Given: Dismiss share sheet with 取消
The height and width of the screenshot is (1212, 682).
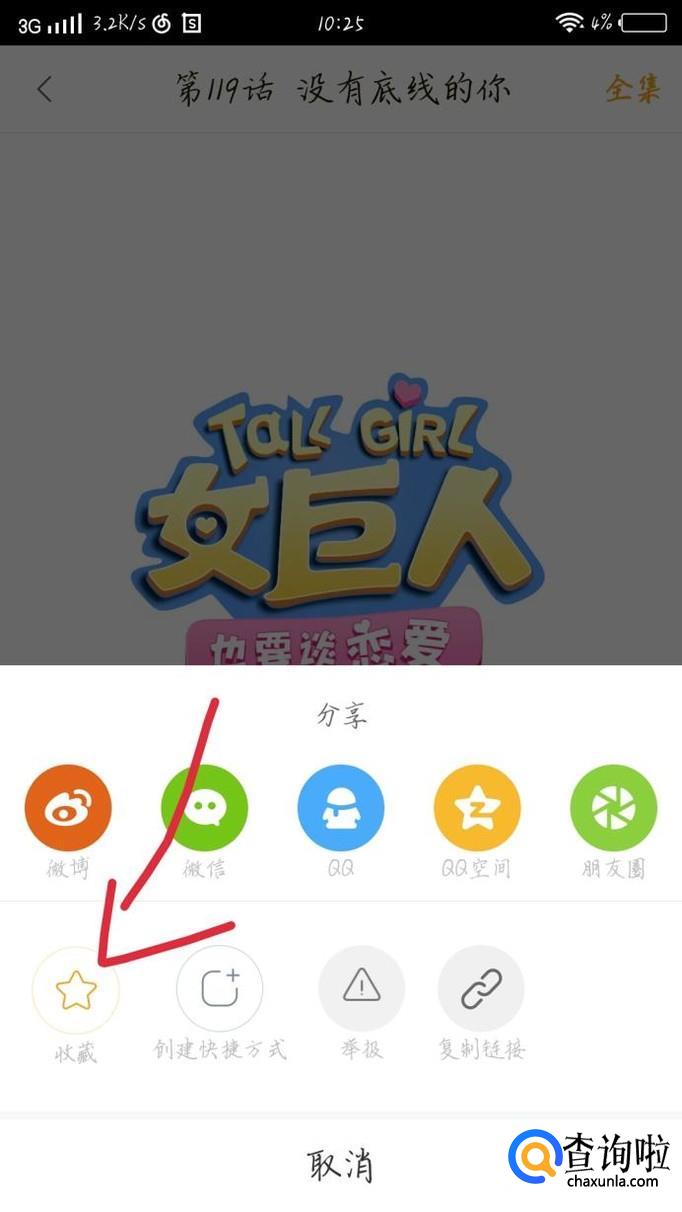Looking at the screenshot, I should pos(340,1166).
